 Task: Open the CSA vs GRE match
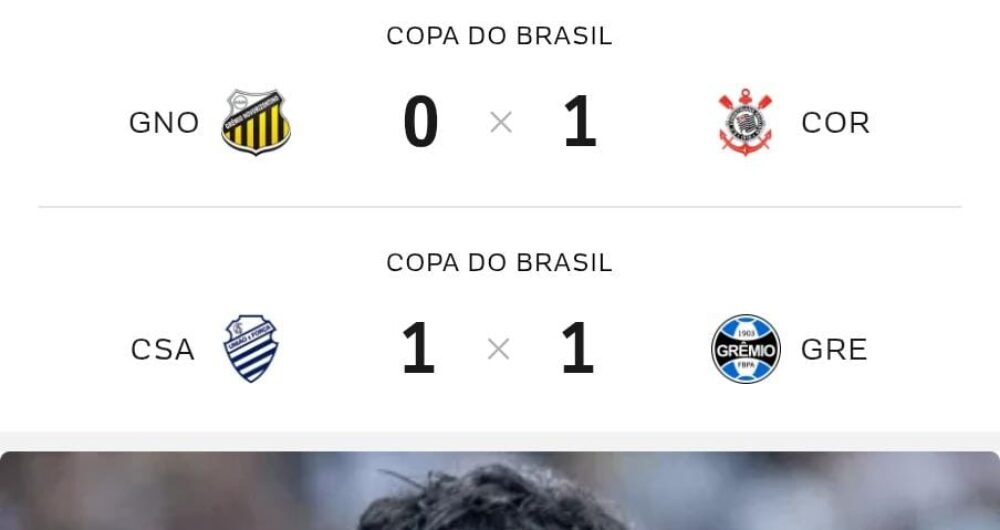(499, 348)
